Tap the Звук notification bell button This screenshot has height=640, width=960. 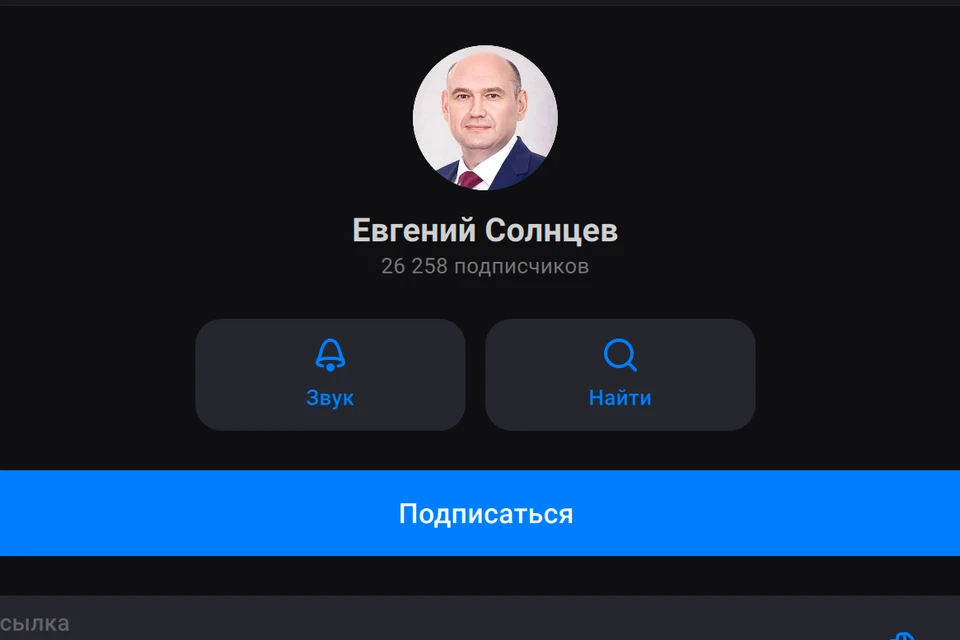point(330,374)
